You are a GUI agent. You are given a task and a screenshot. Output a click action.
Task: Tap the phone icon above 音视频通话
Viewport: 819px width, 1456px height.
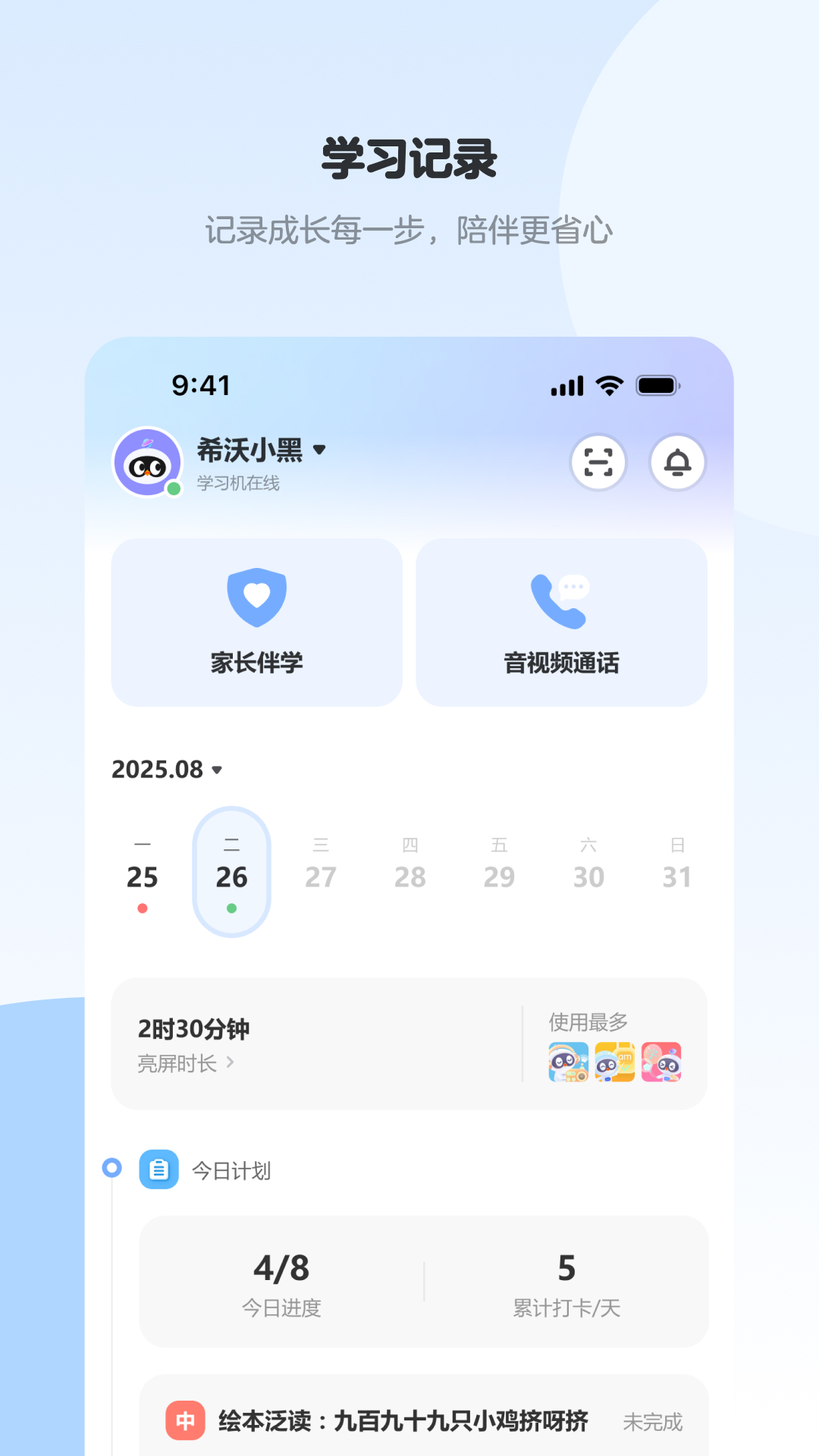(x=561, y=598)
